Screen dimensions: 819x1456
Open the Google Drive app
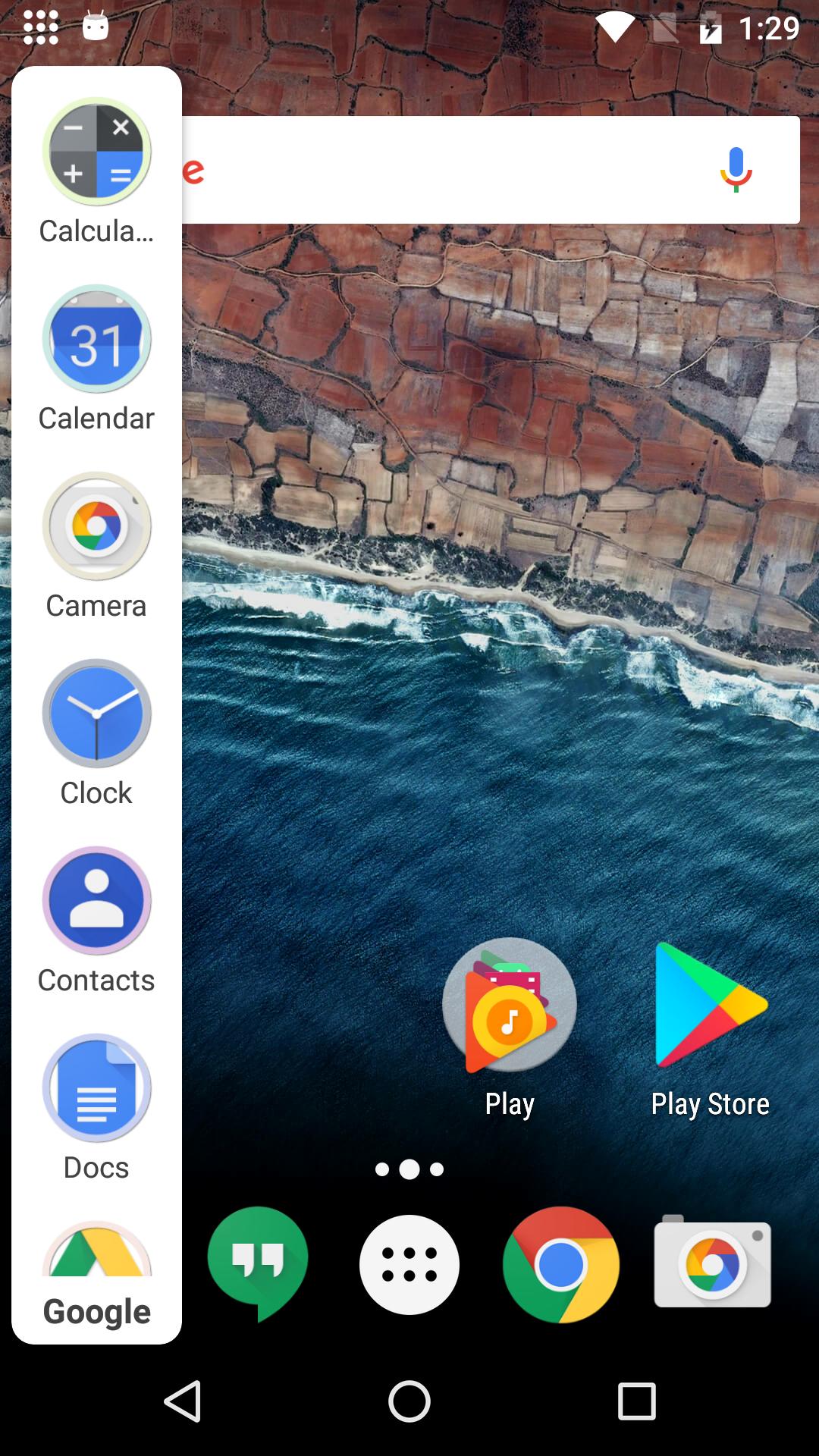point(96,1251)
